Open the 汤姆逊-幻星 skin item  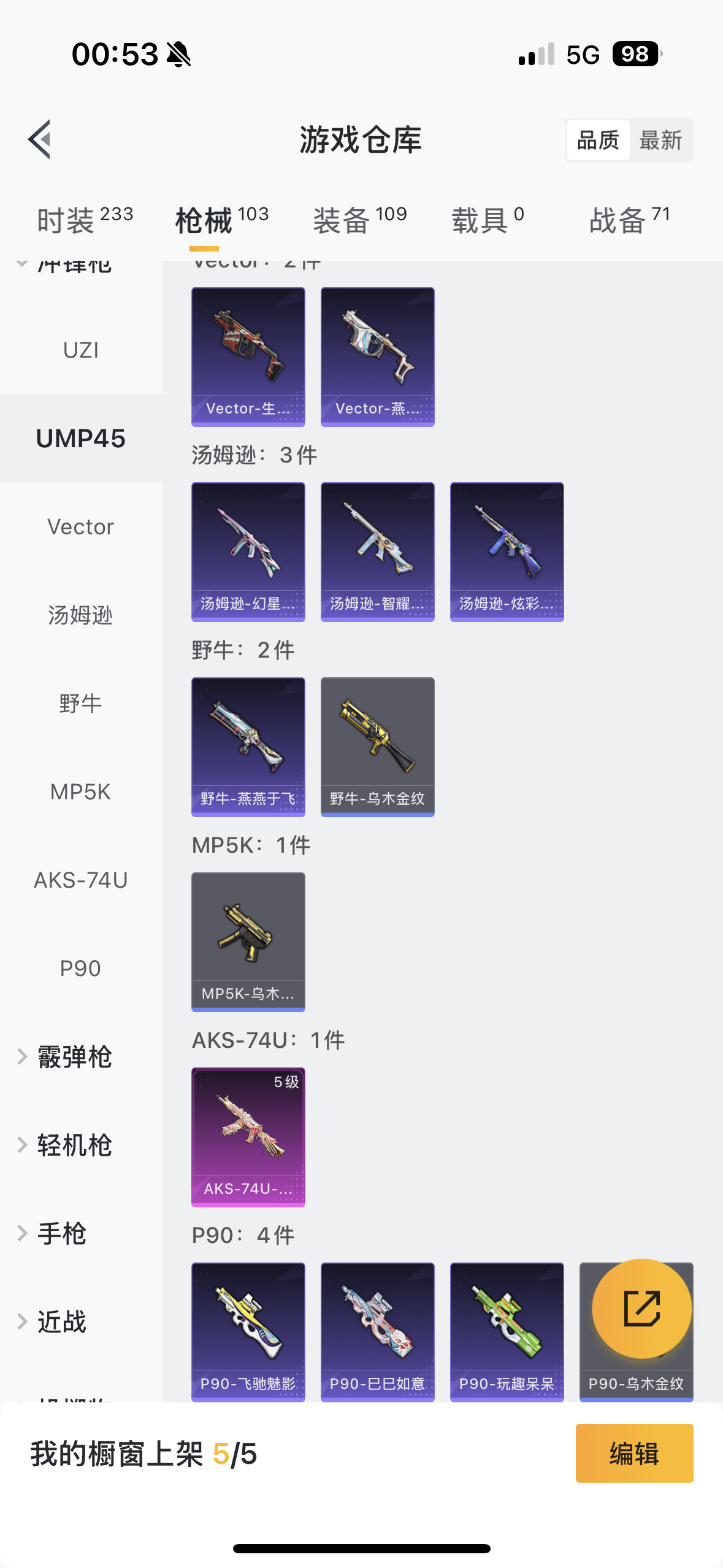(x=248, y=551)
